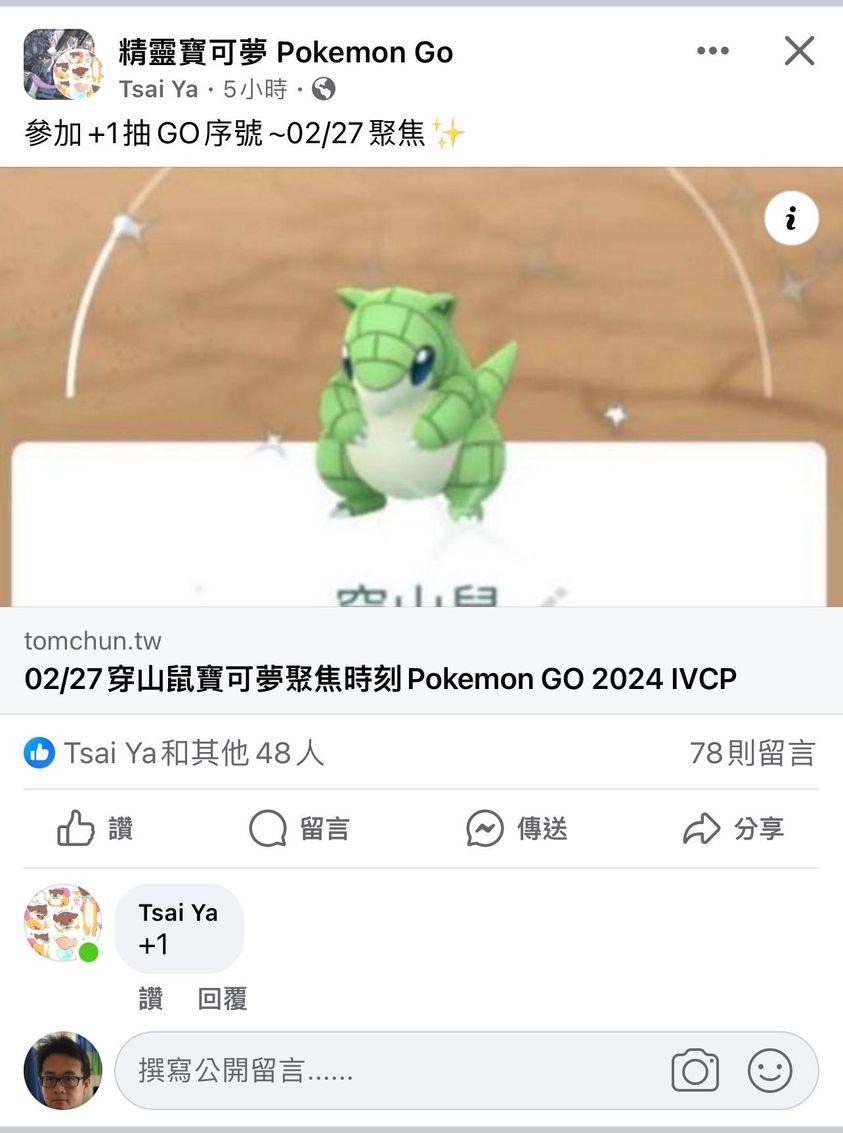Open the 精靈寶可夢 Pokemon Go group page

click(286, 52)
